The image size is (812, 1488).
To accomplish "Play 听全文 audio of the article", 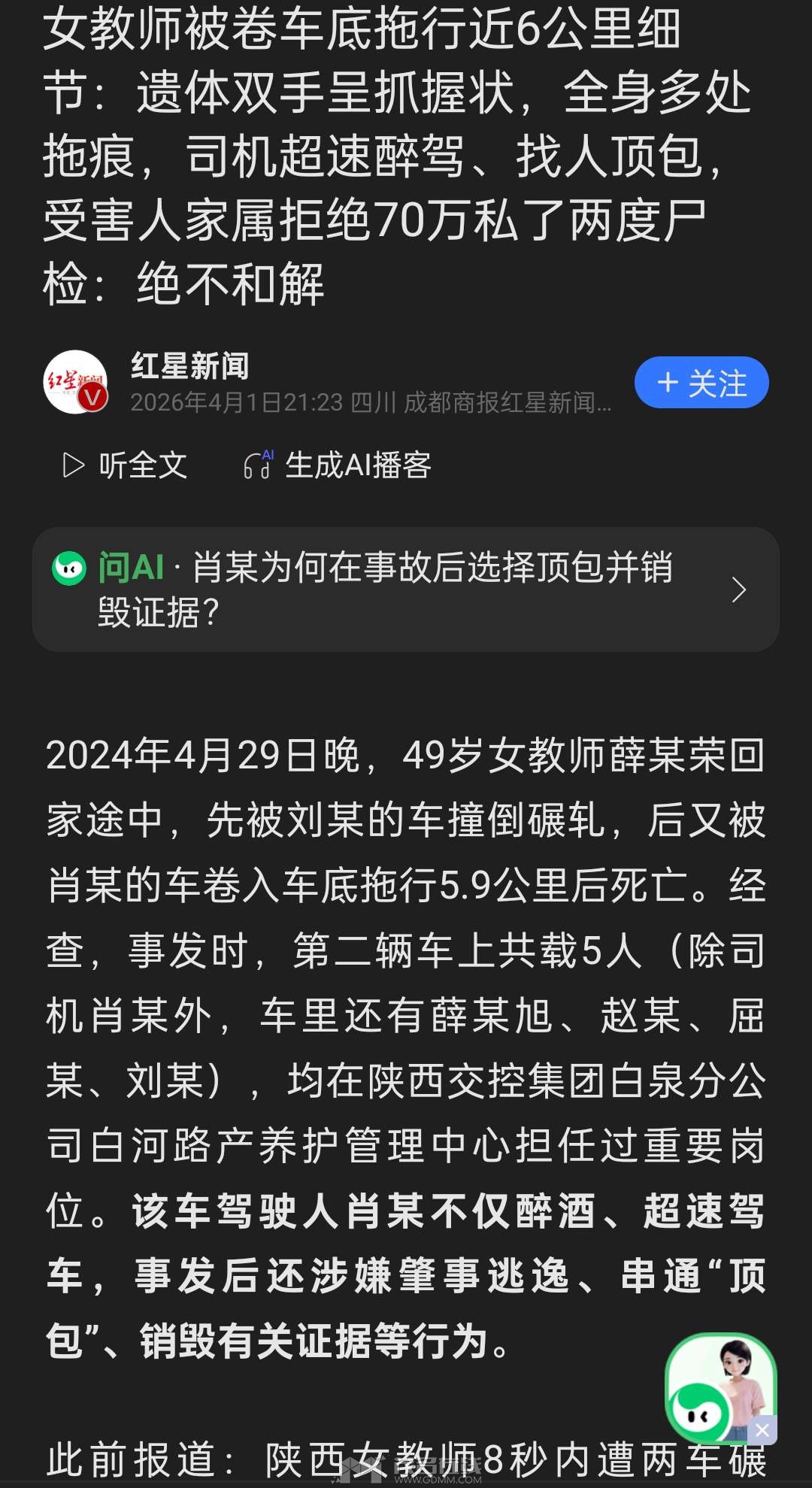I will (125, 465).
